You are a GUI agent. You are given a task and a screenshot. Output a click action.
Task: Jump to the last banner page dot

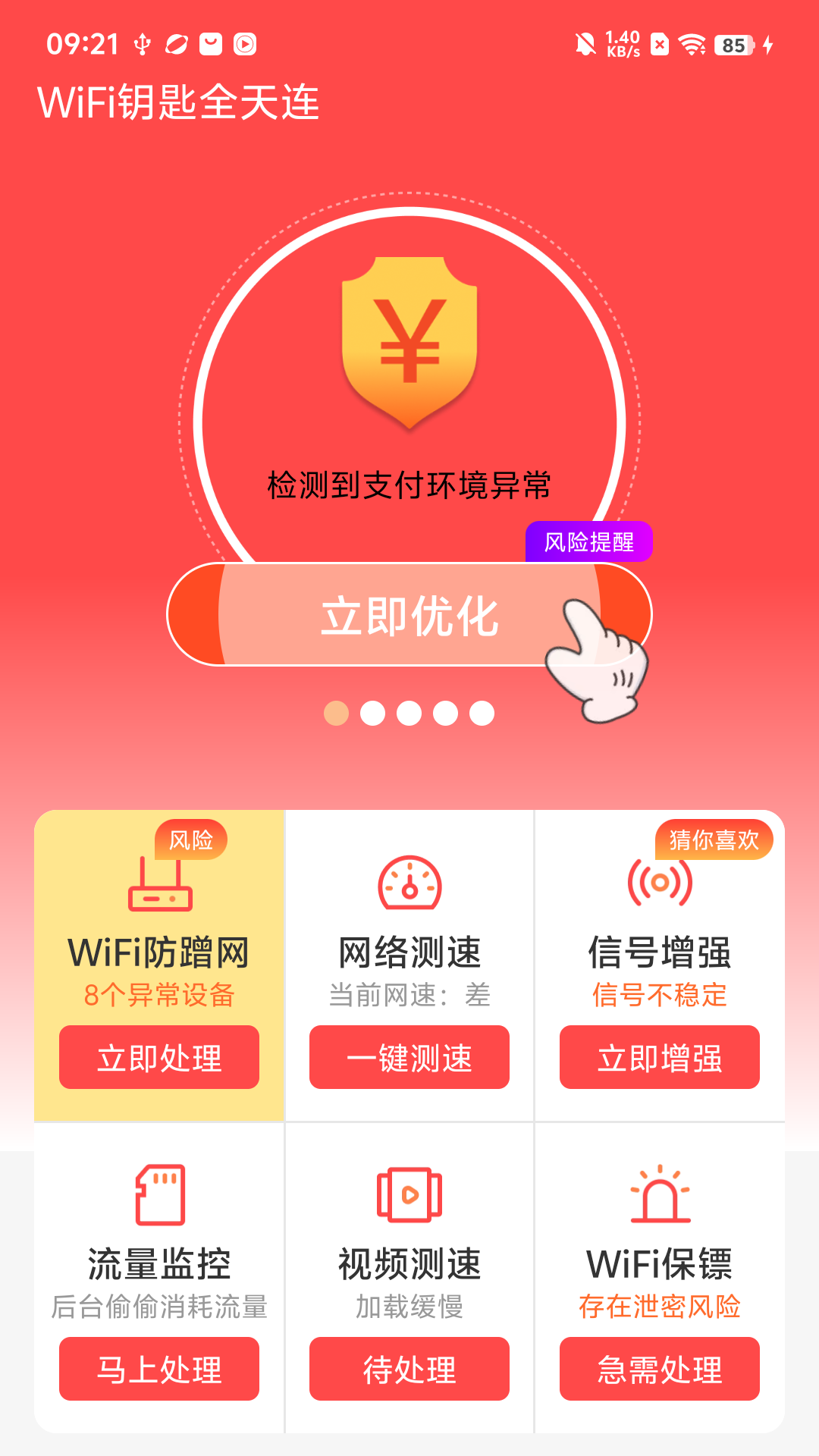pyautogui.click(x=482, y=713)
